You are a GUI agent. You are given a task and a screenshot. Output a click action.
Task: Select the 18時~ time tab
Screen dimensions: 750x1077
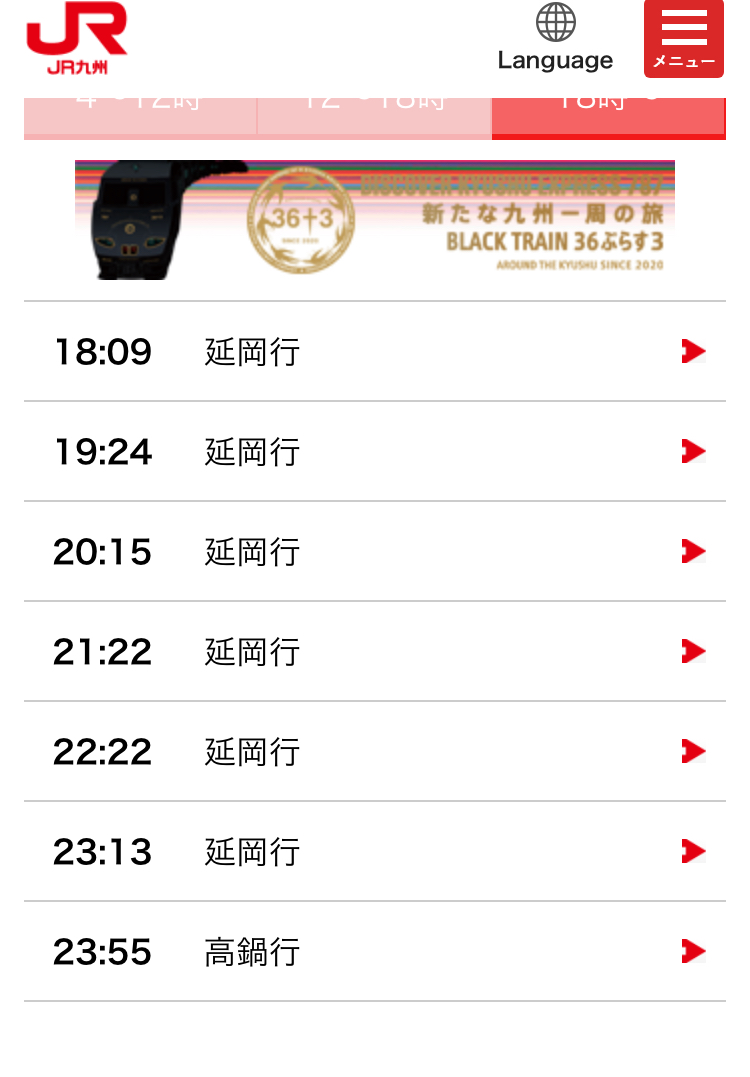coord(608,116)
